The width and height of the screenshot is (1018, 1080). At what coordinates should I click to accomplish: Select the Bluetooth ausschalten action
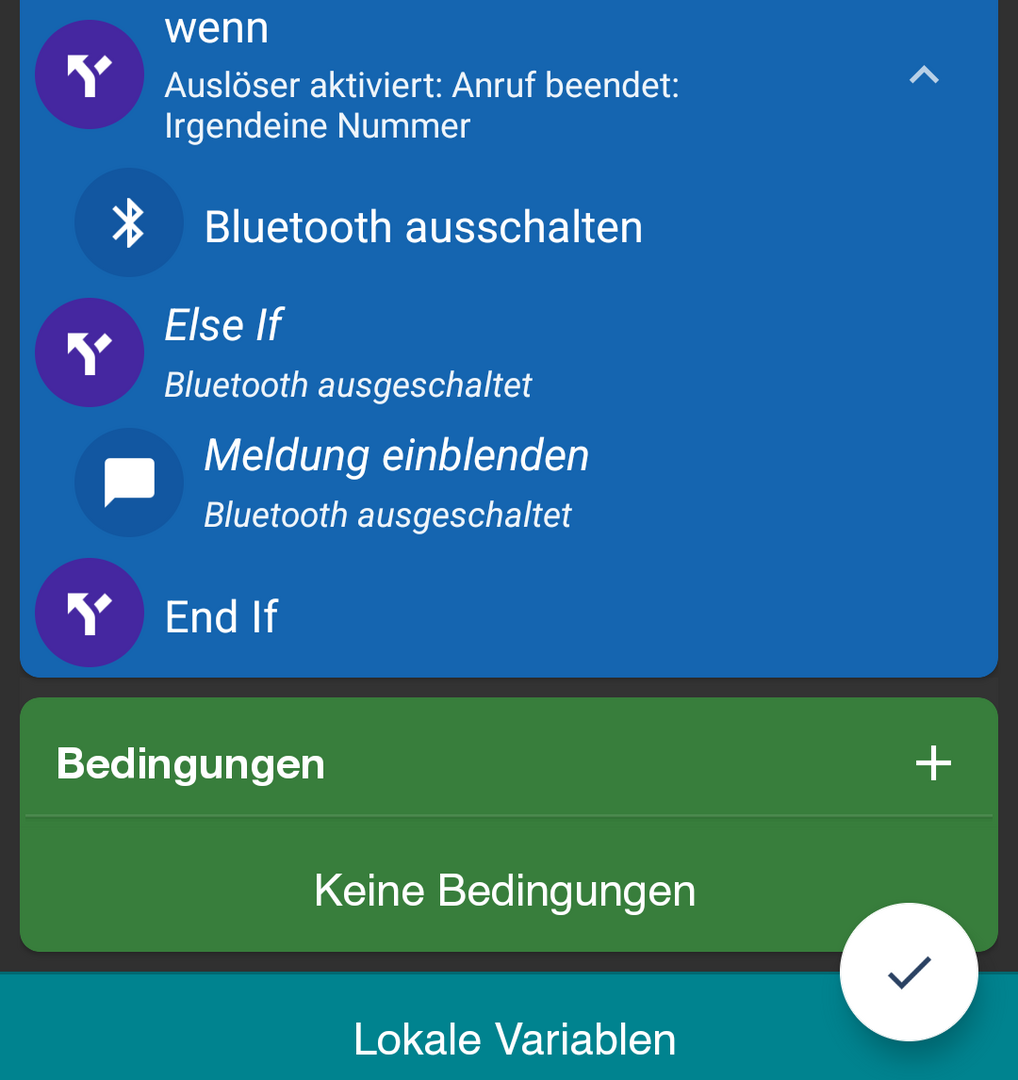tap(423, 226)
